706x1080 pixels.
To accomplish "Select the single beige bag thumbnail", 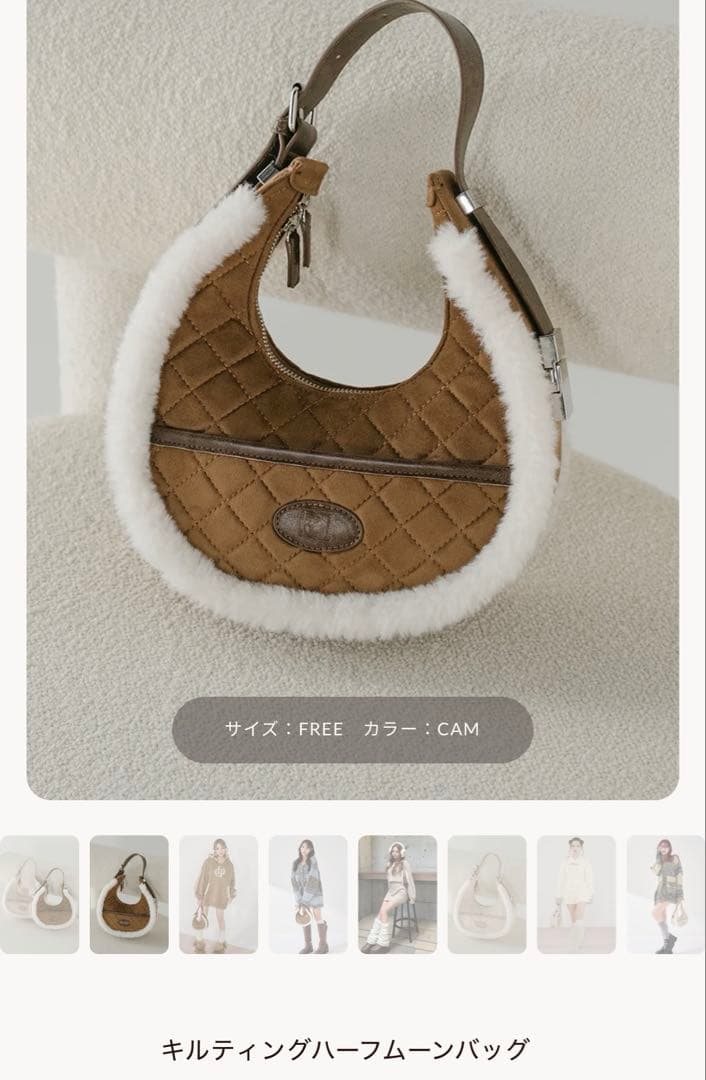I will [x=487, y=894].
